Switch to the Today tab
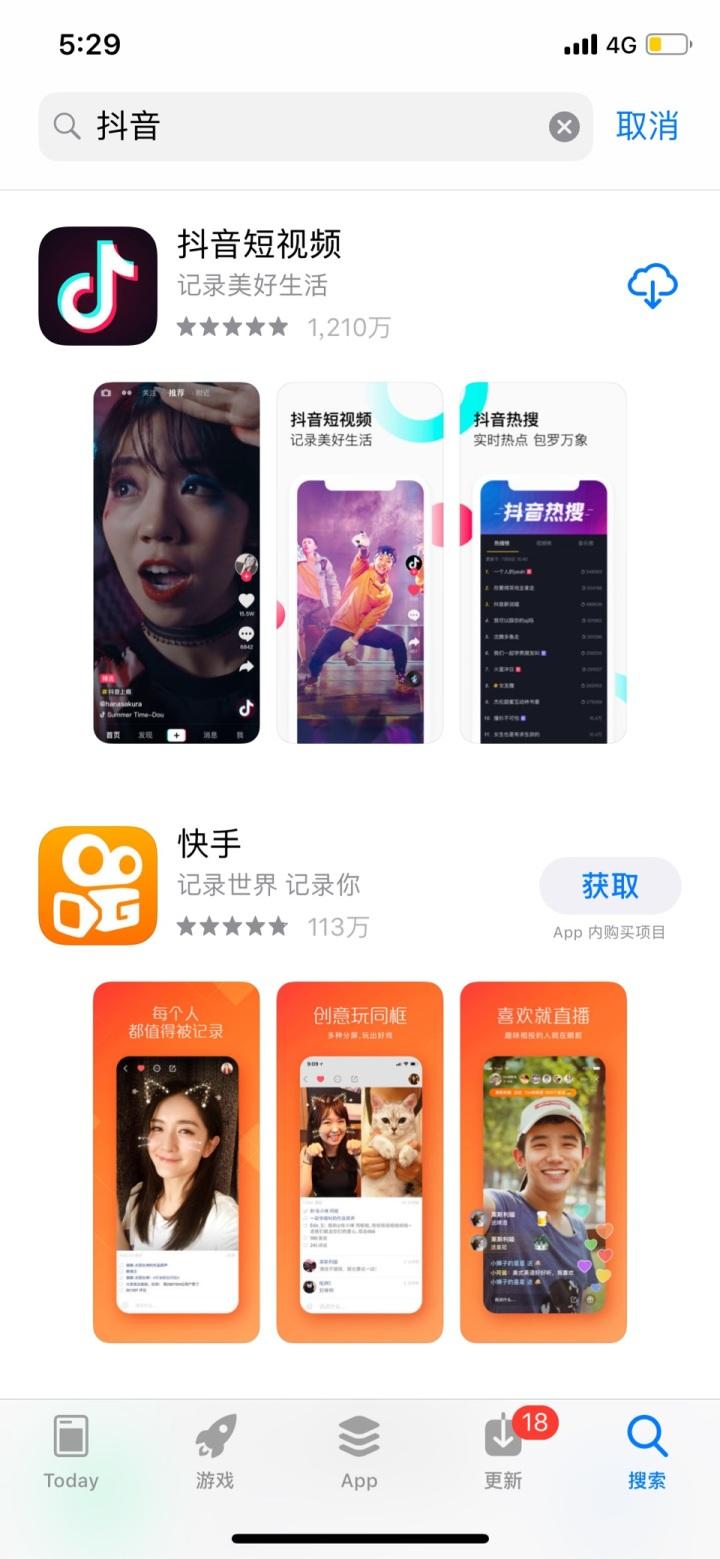This screenshot has height=1559, width=720. point(71,1452)
